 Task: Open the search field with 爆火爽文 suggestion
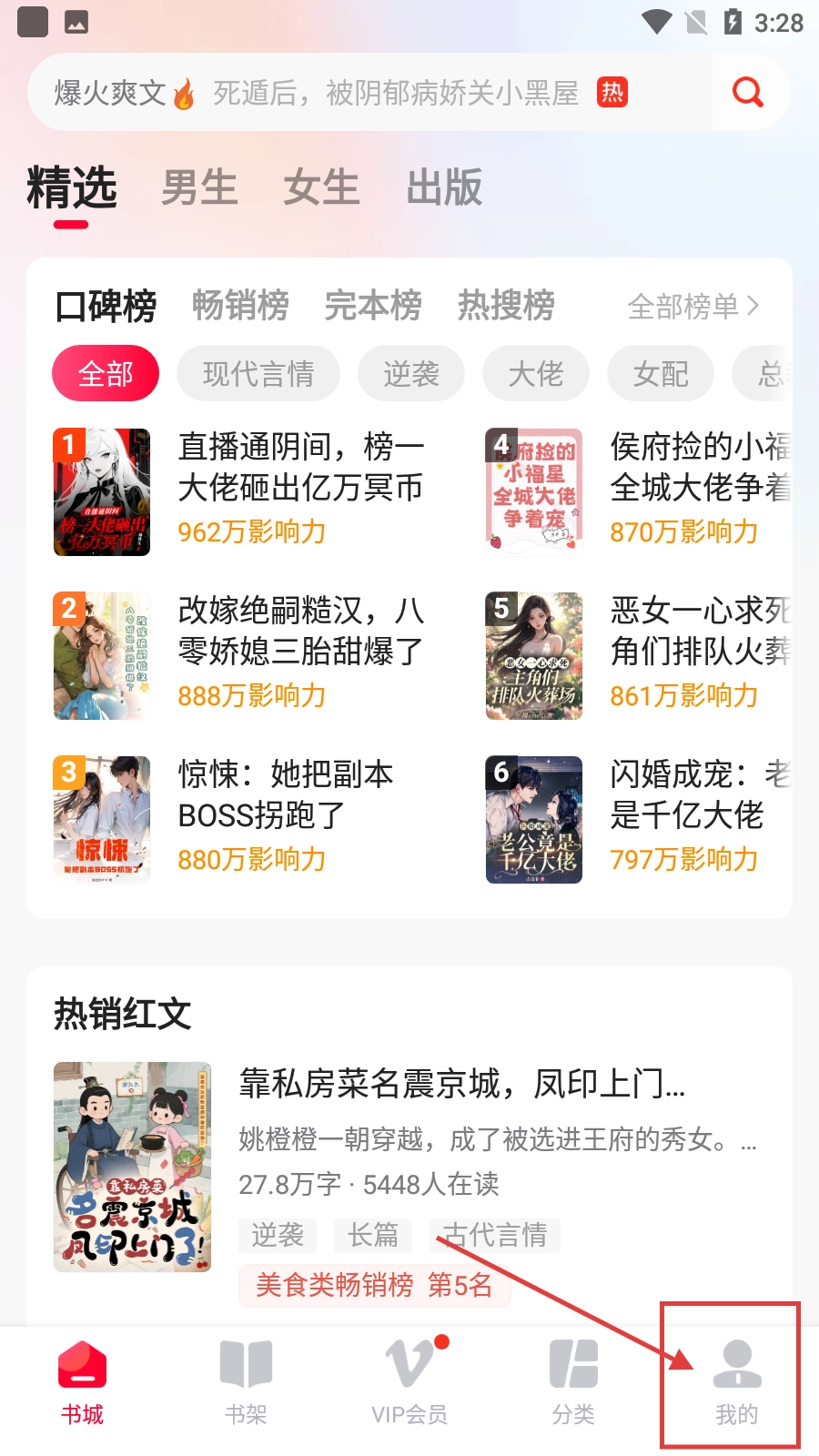coord(364,93)
